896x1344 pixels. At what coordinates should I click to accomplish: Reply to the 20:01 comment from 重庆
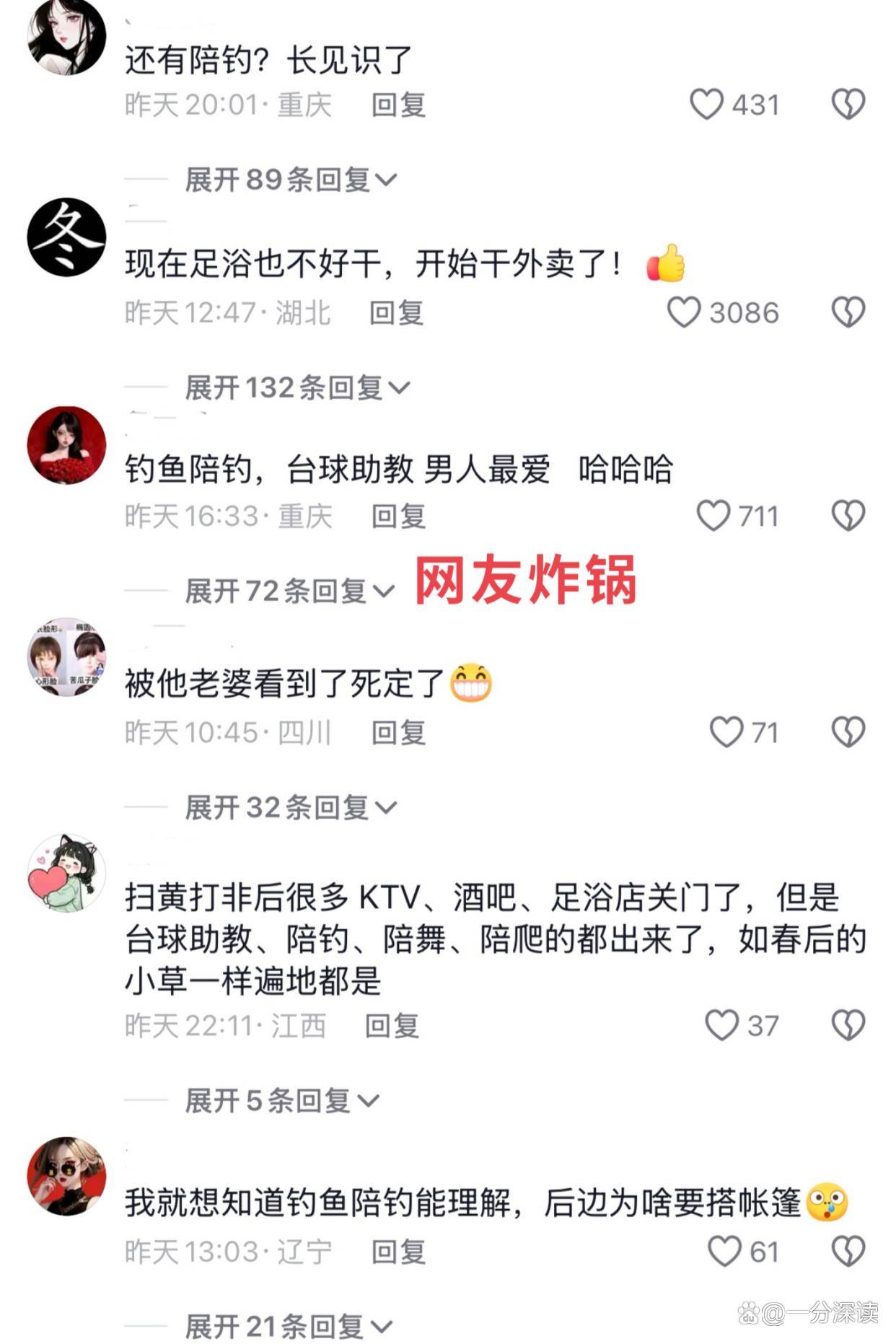pos(398,105)
